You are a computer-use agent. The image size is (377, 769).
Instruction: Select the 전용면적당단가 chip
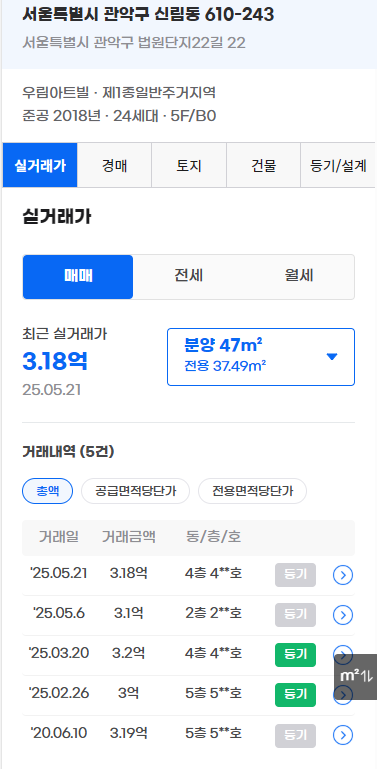[x=252, y=491]
